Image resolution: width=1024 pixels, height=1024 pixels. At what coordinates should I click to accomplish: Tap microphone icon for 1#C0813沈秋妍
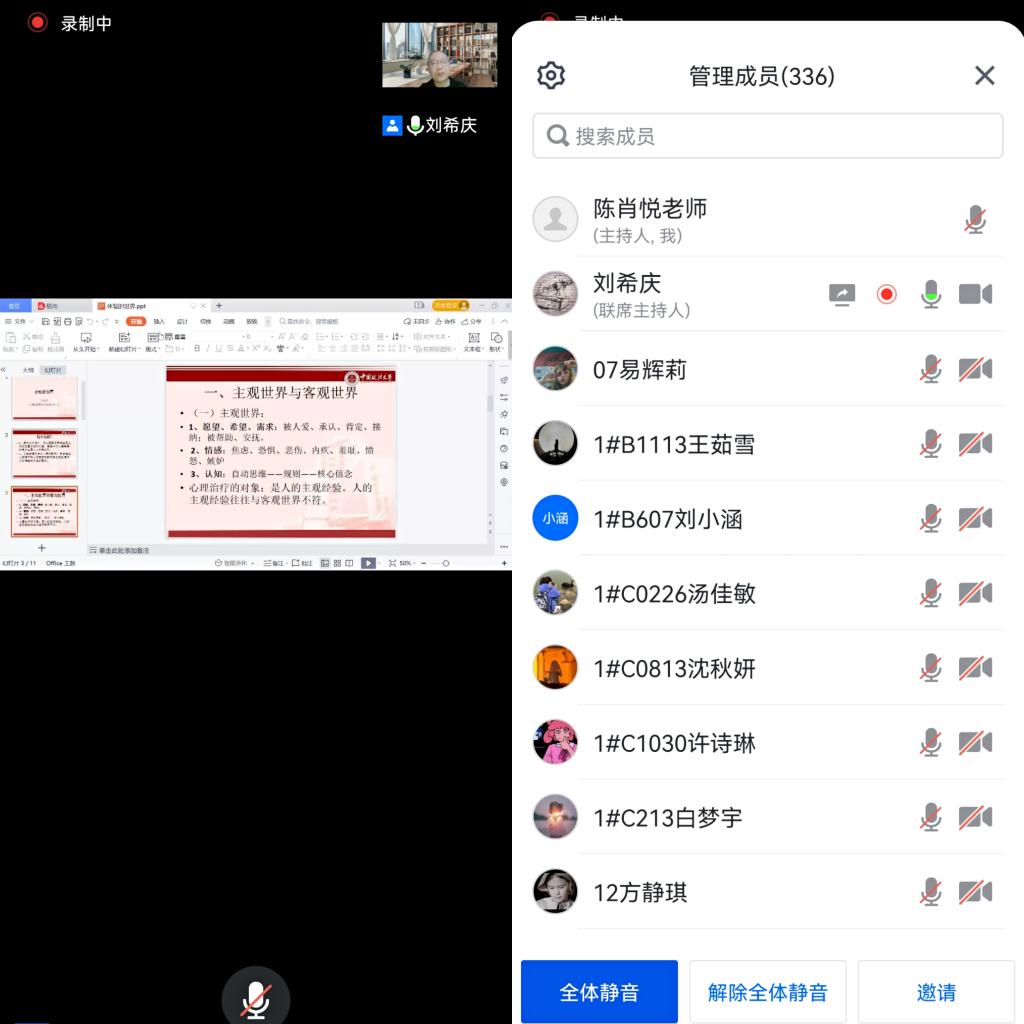(931, 668)
